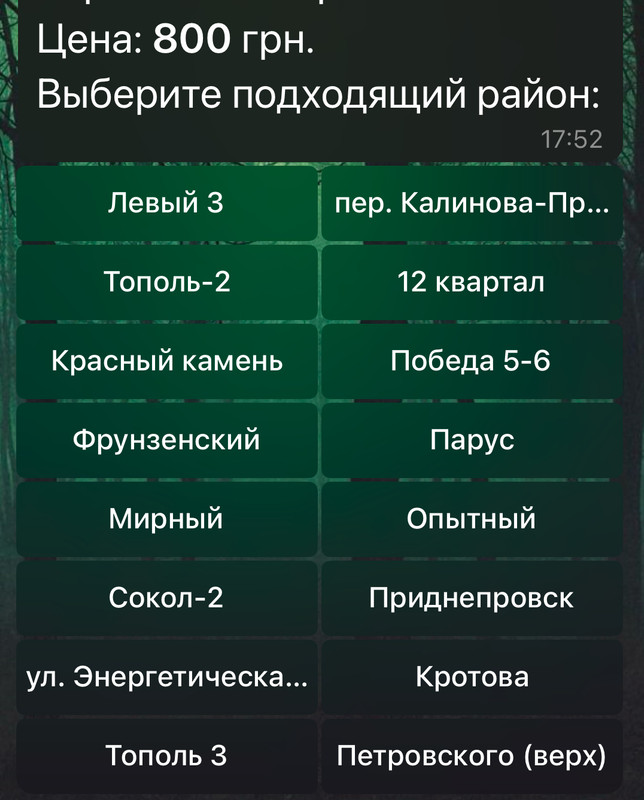The height and width of the screenshot is (800, 644).
Task: Pick the Победа 5-6 button
Action: [x=471, y=361]
